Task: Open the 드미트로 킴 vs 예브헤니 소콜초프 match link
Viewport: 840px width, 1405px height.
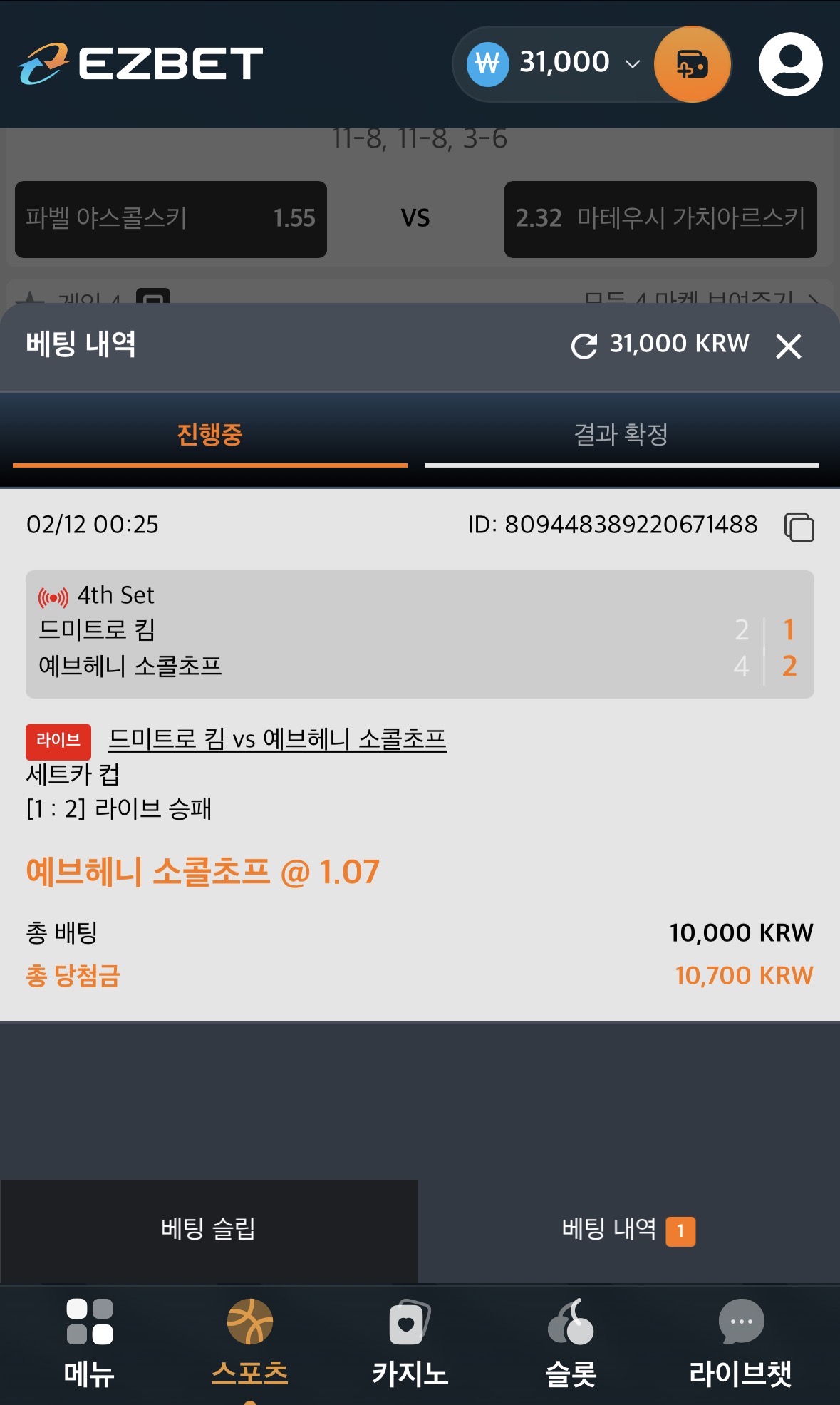Action: coord(277,739)
